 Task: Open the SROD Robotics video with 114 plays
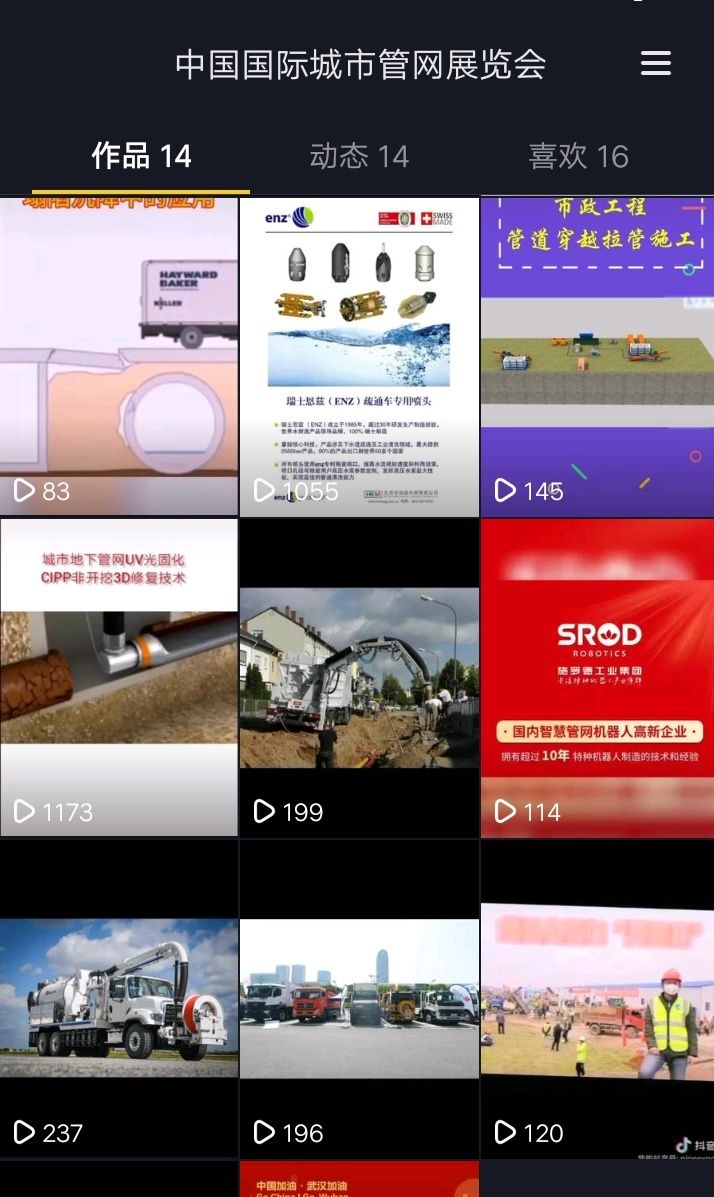pos(597,677)
